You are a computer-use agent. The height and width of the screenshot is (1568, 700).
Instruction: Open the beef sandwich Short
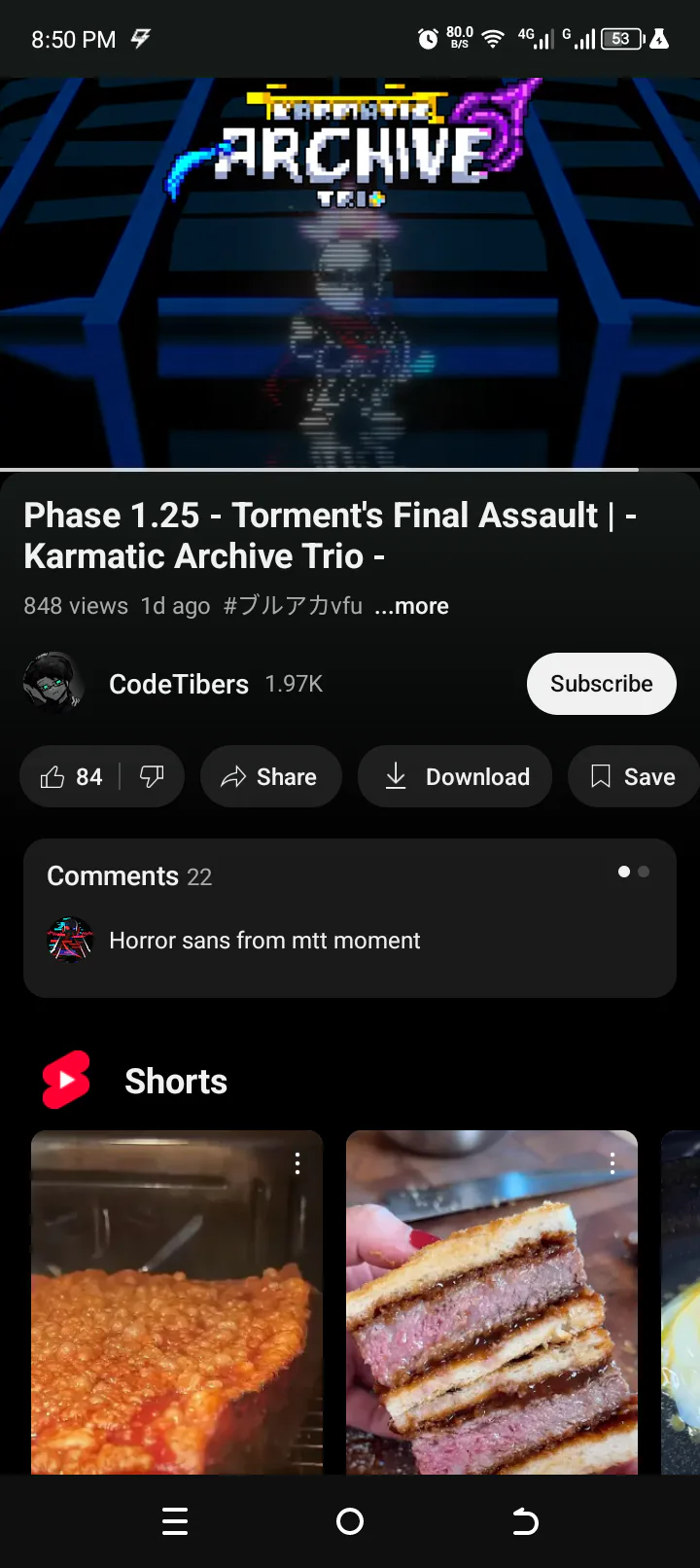[x=492, y=1301]
